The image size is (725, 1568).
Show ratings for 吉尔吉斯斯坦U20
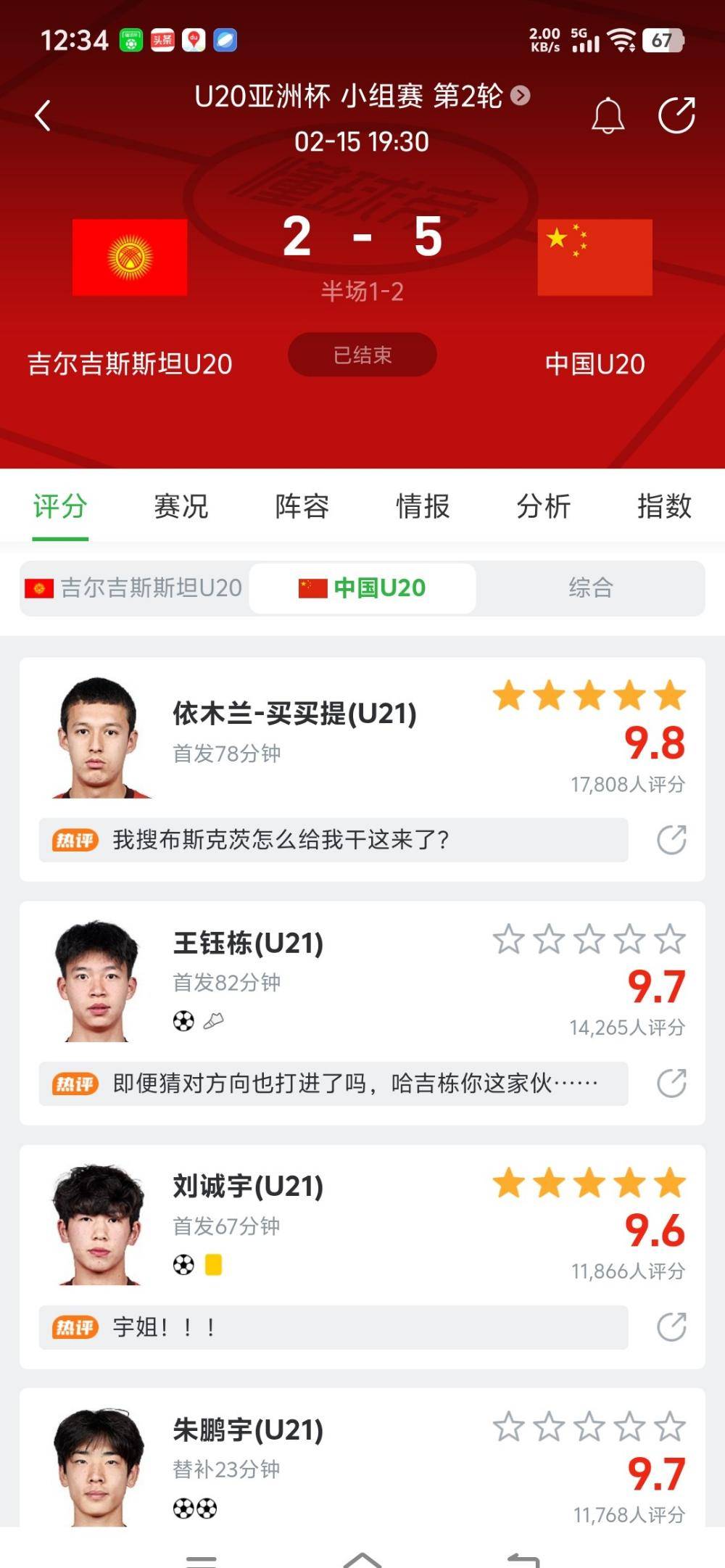point(135,588)
